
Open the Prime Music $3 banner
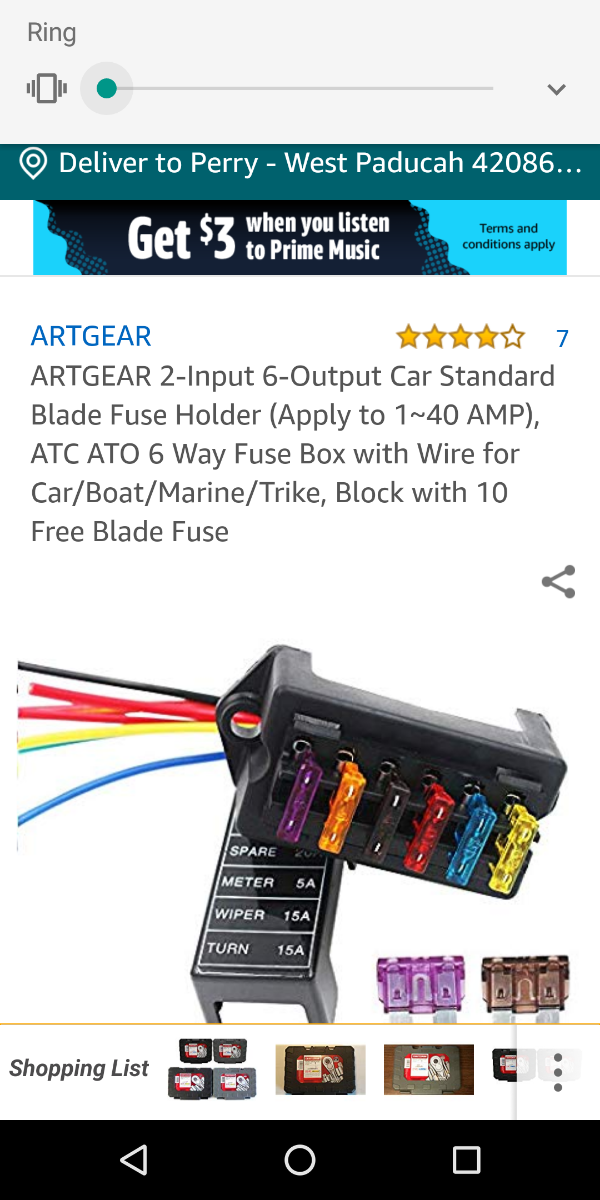click(300, 238)
